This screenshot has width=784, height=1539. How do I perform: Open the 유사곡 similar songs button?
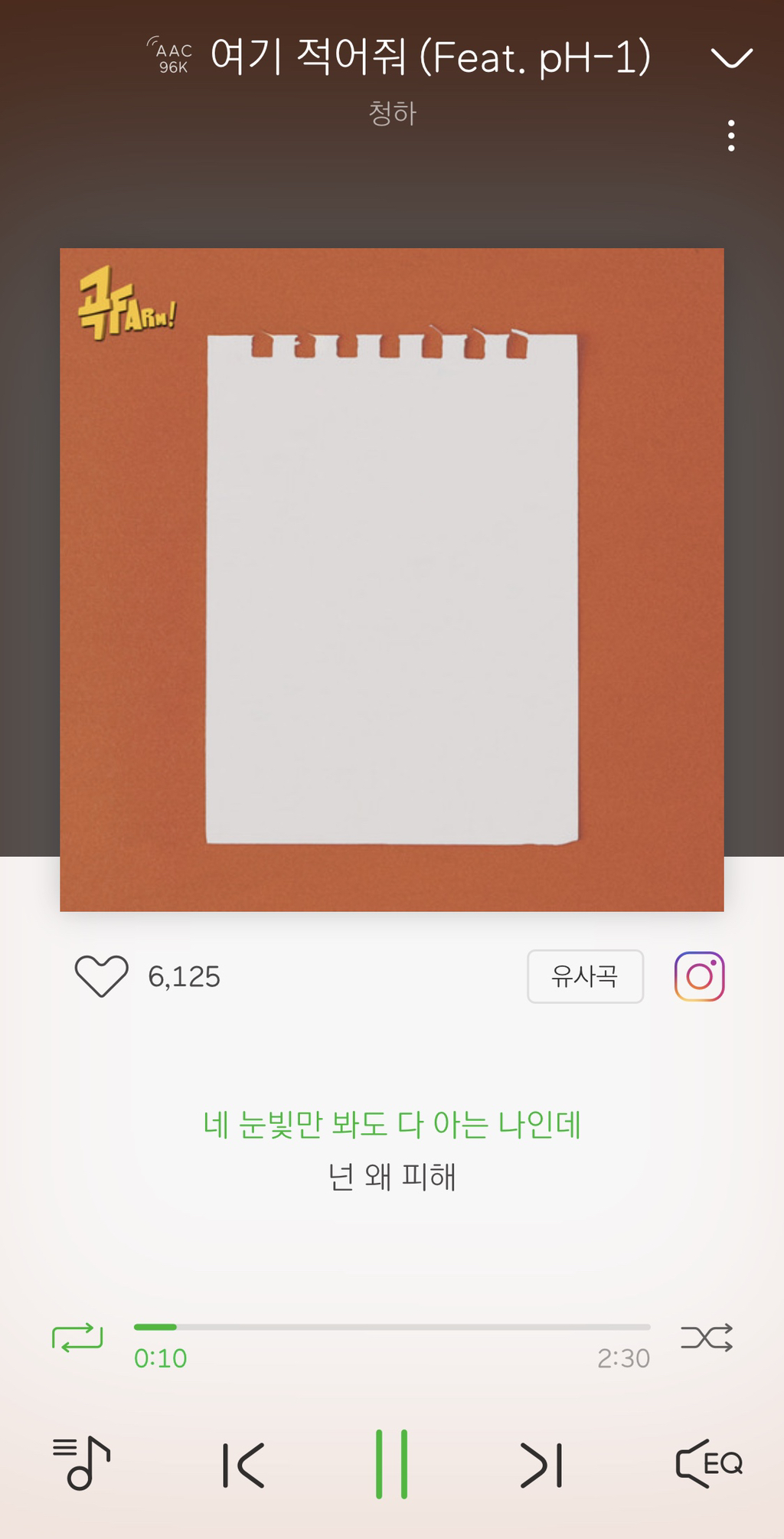(x=585, y=976)
